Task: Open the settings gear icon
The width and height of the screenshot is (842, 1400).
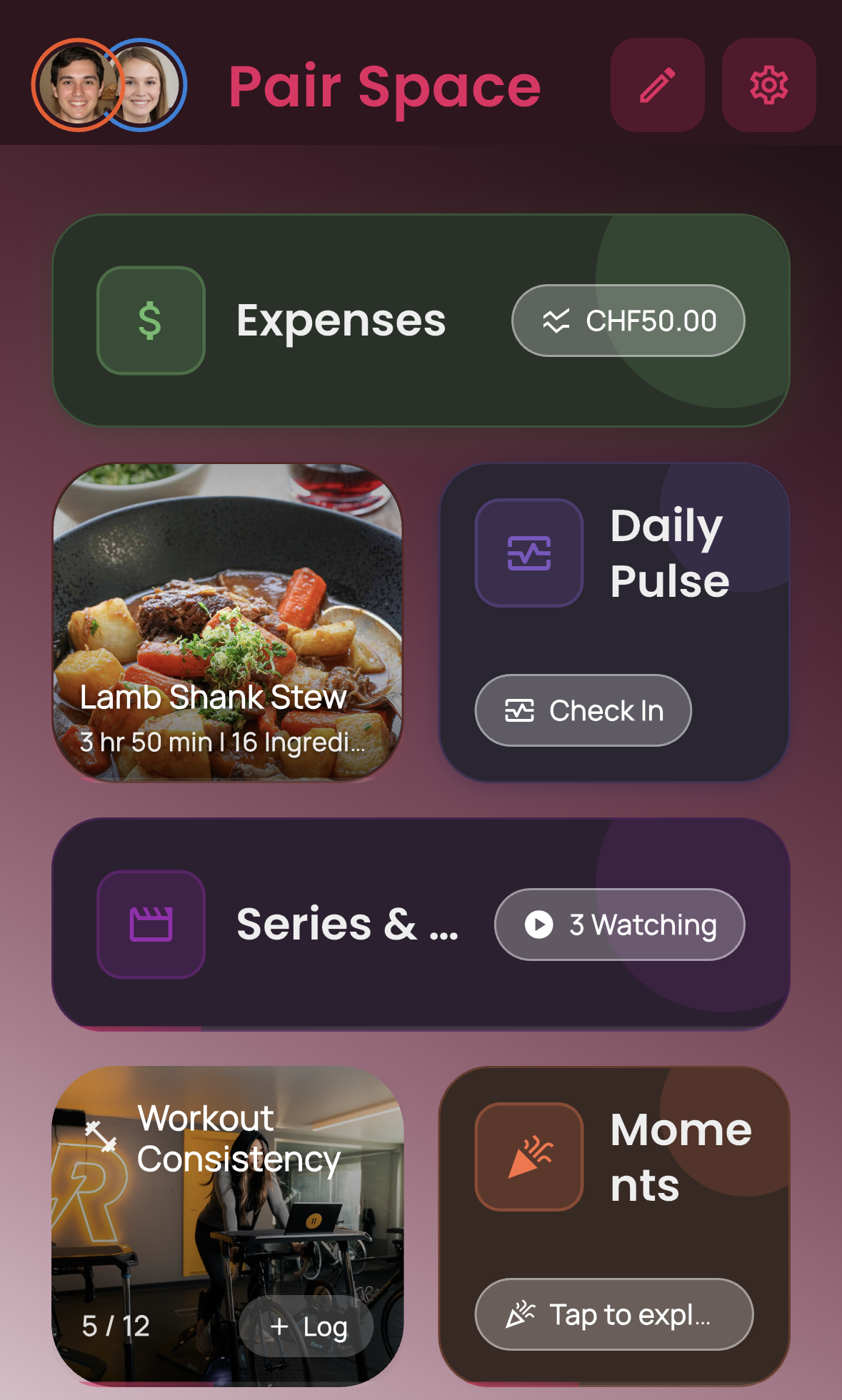Action: 768,85
